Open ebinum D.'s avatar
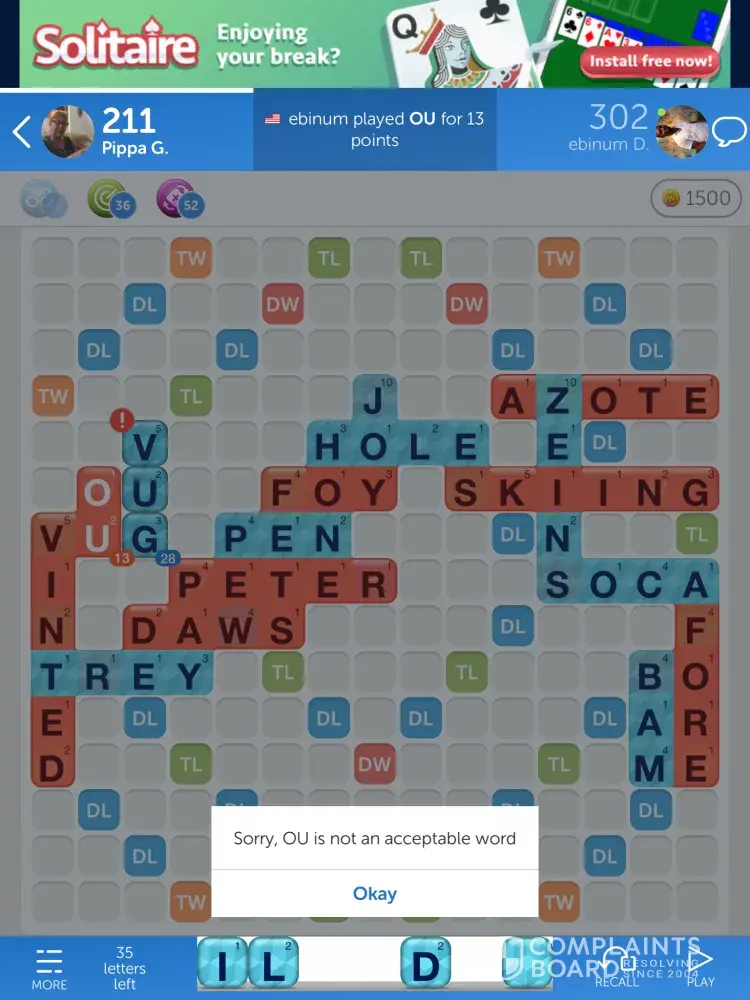The width and height of the screenshot is (750, 1000). (681, 131)
